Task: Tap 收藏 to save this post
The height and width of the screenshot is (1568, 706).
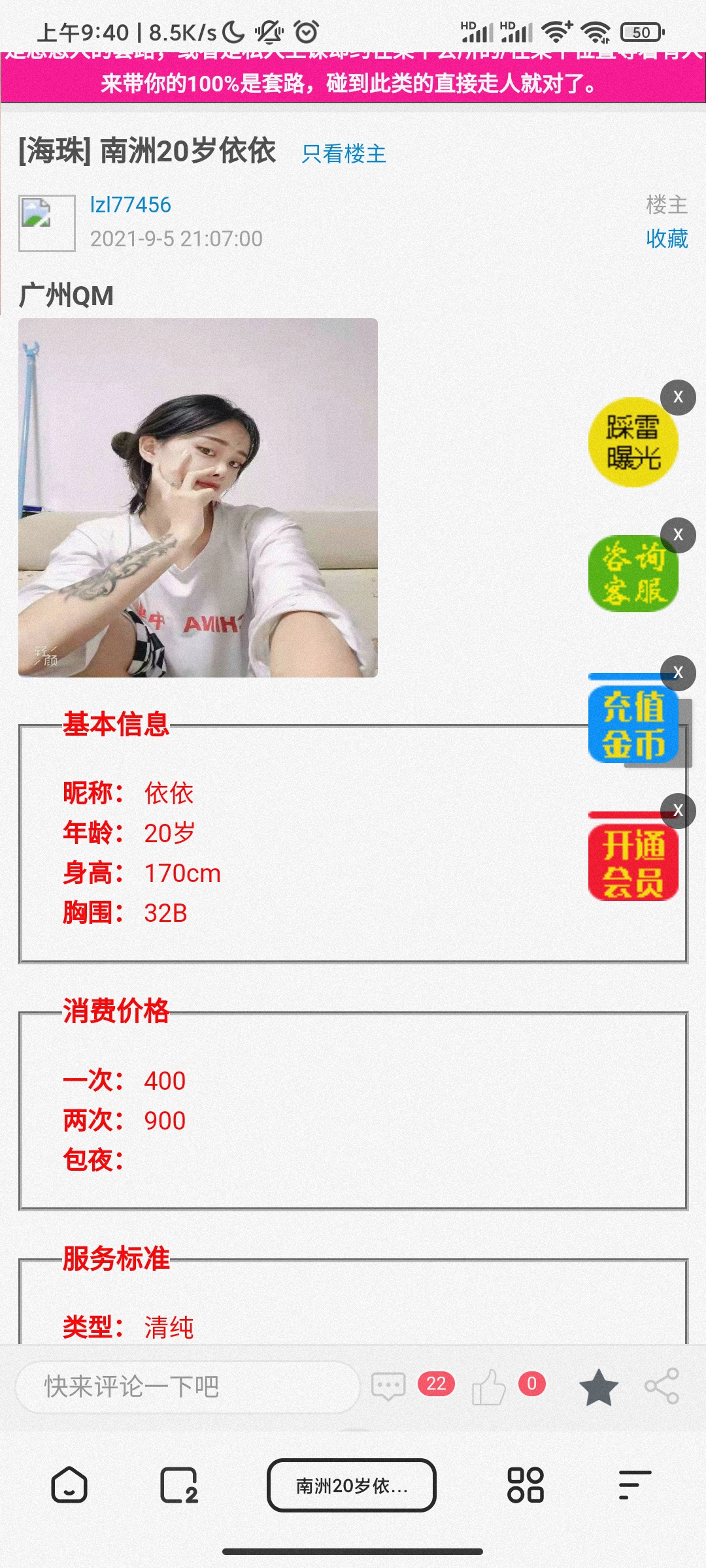Action: 666,238
